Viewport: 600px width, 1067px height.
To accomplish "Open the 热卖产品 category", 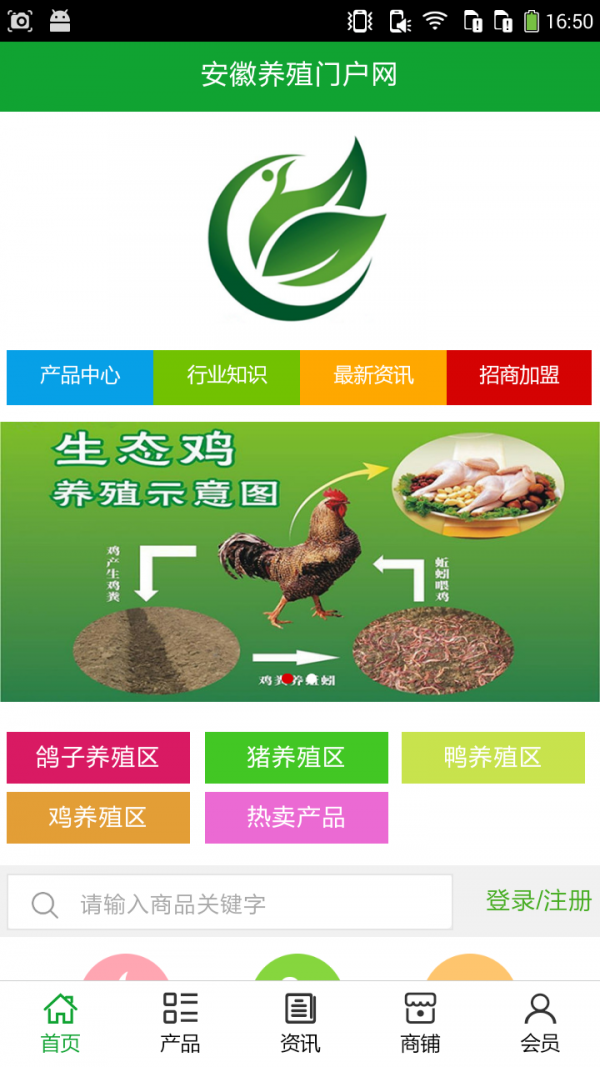I will [296, 818].
